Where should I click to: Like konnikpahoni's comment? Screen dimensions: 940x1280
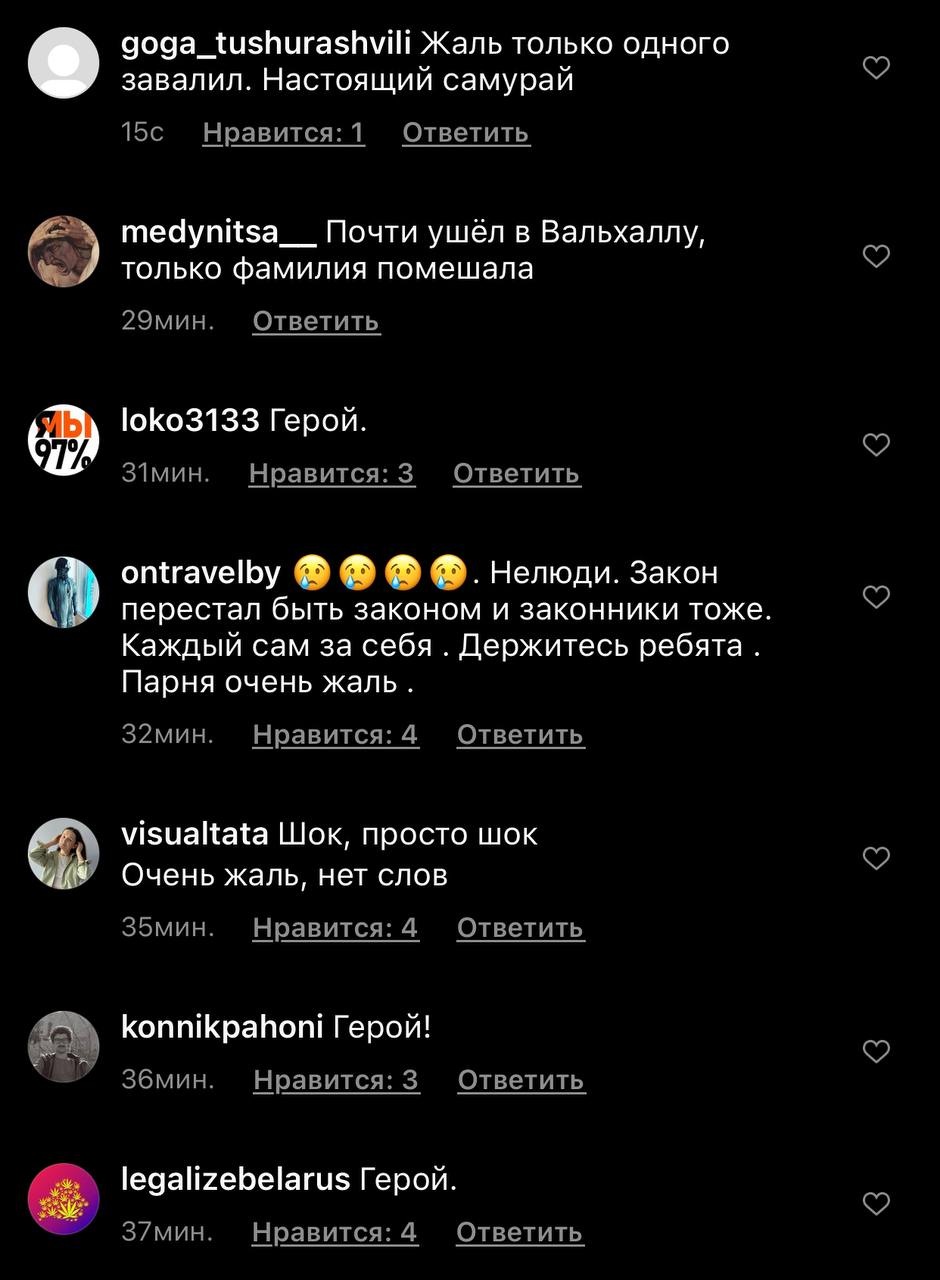(x=876, y=1051)
